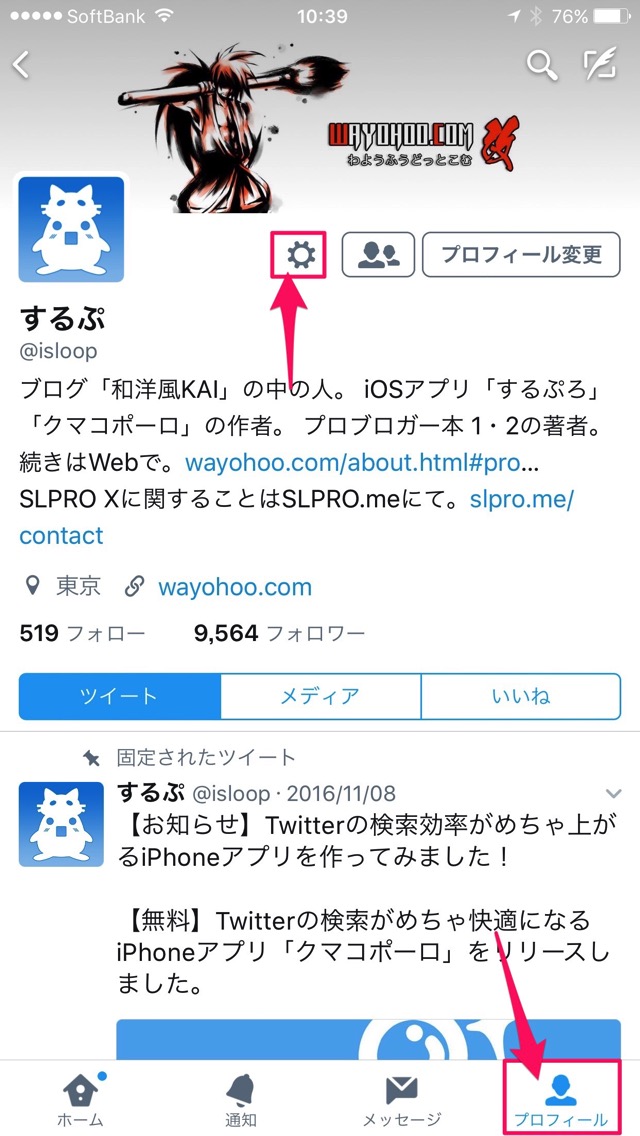This screenshot has width=640, height=1136.
Task: Compose a new tweet
Action: tap(601, 65)
